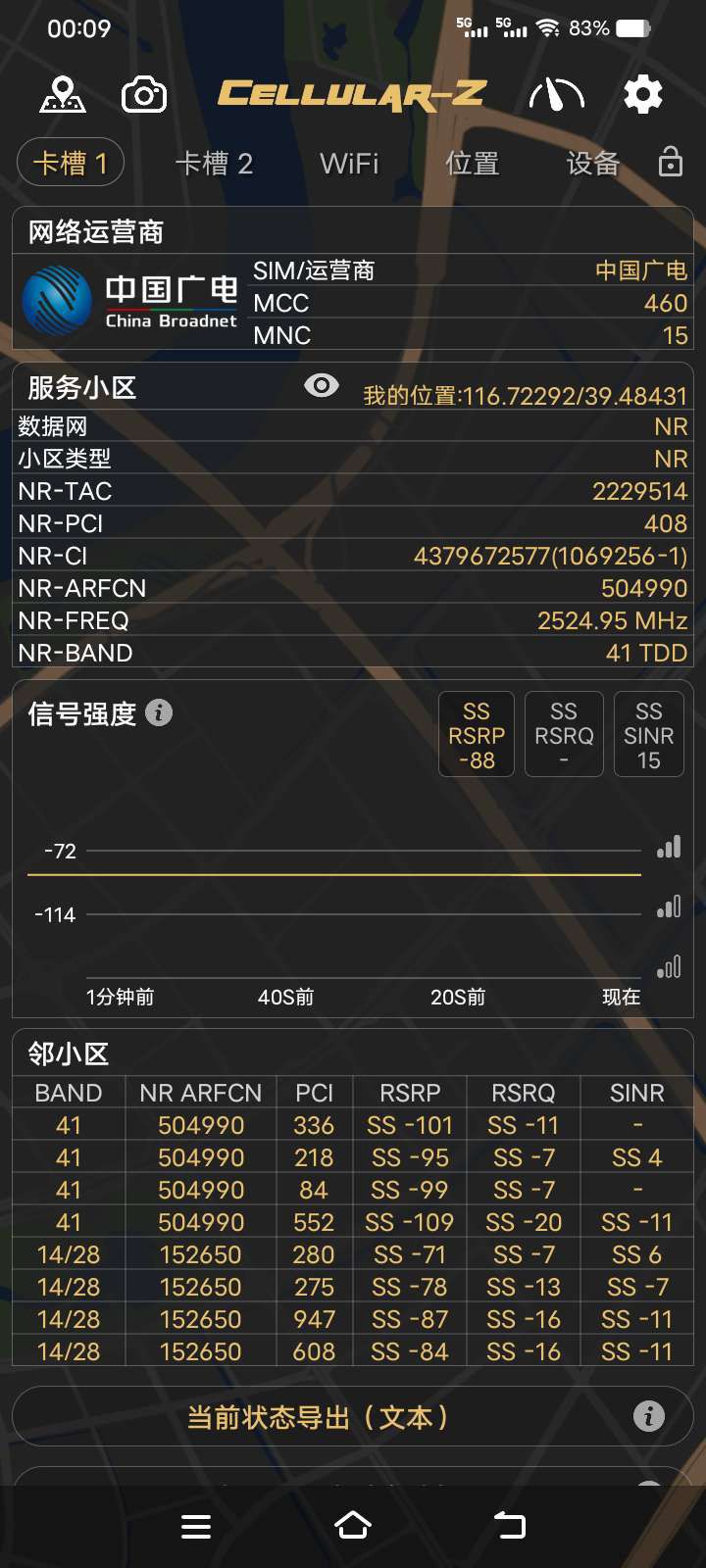
Task: Open the map location icon
Action: 63,95
